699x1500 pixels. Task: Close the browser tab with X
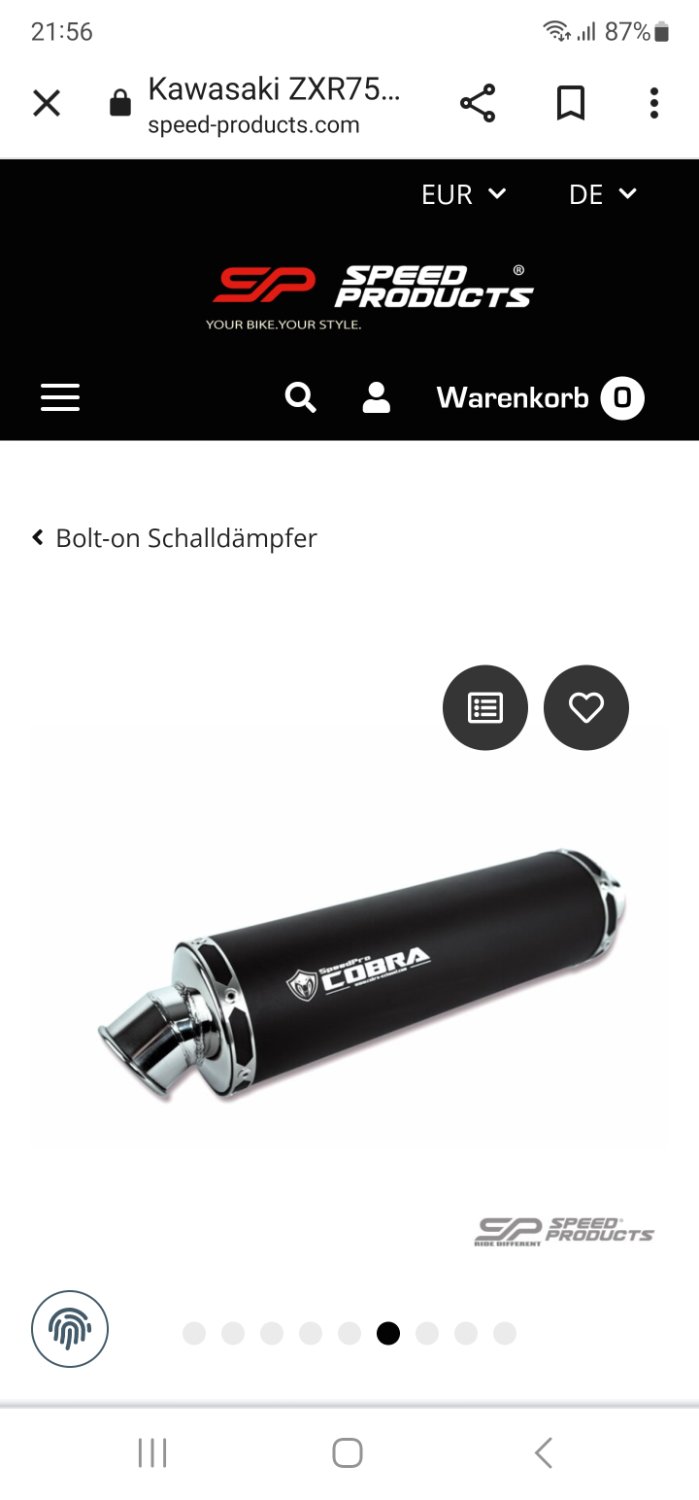47,103
